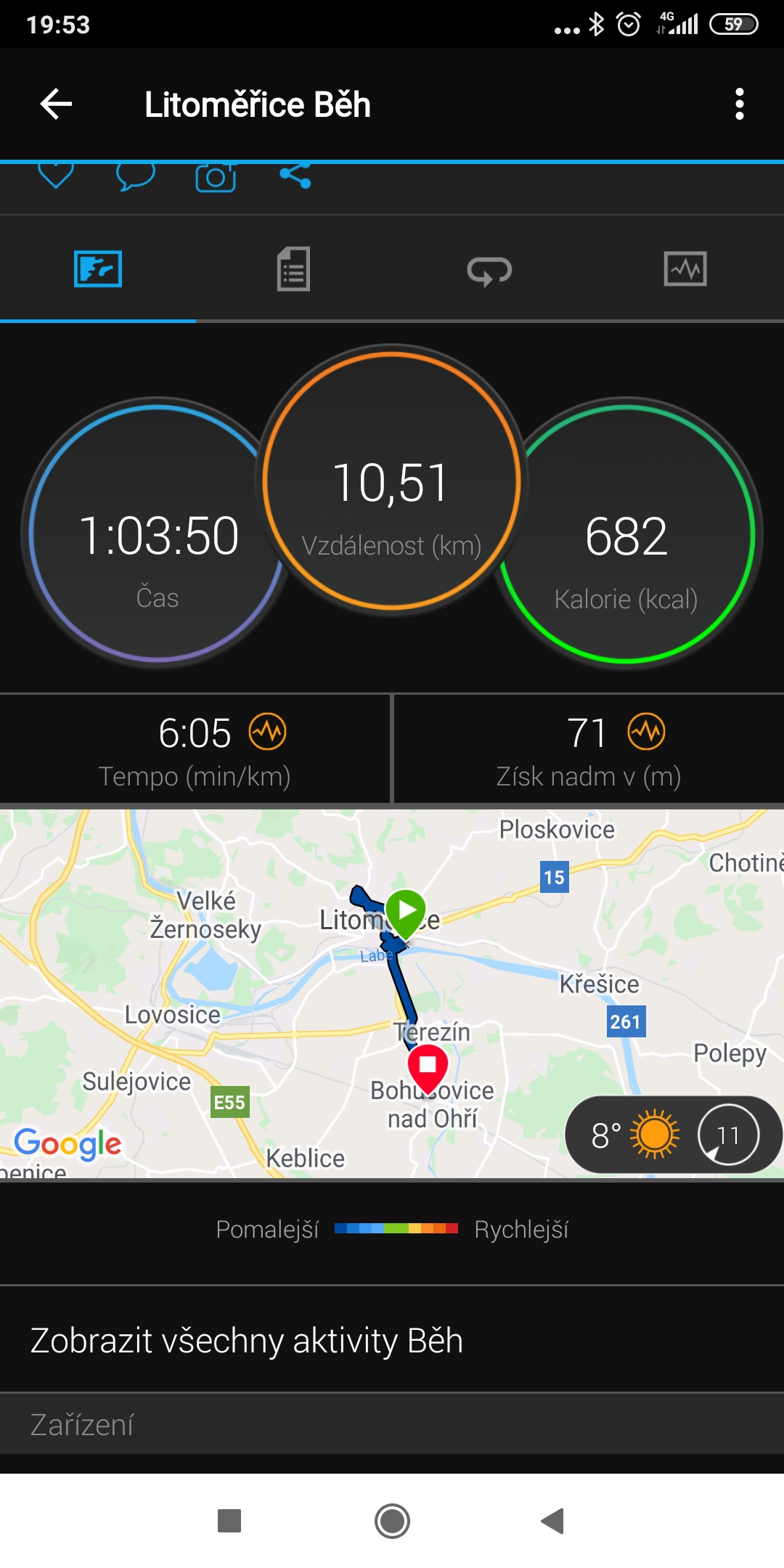This screenshot has height=1568, width=784.
Task: Open recent apps with square button
Action: pos(229,1521)
